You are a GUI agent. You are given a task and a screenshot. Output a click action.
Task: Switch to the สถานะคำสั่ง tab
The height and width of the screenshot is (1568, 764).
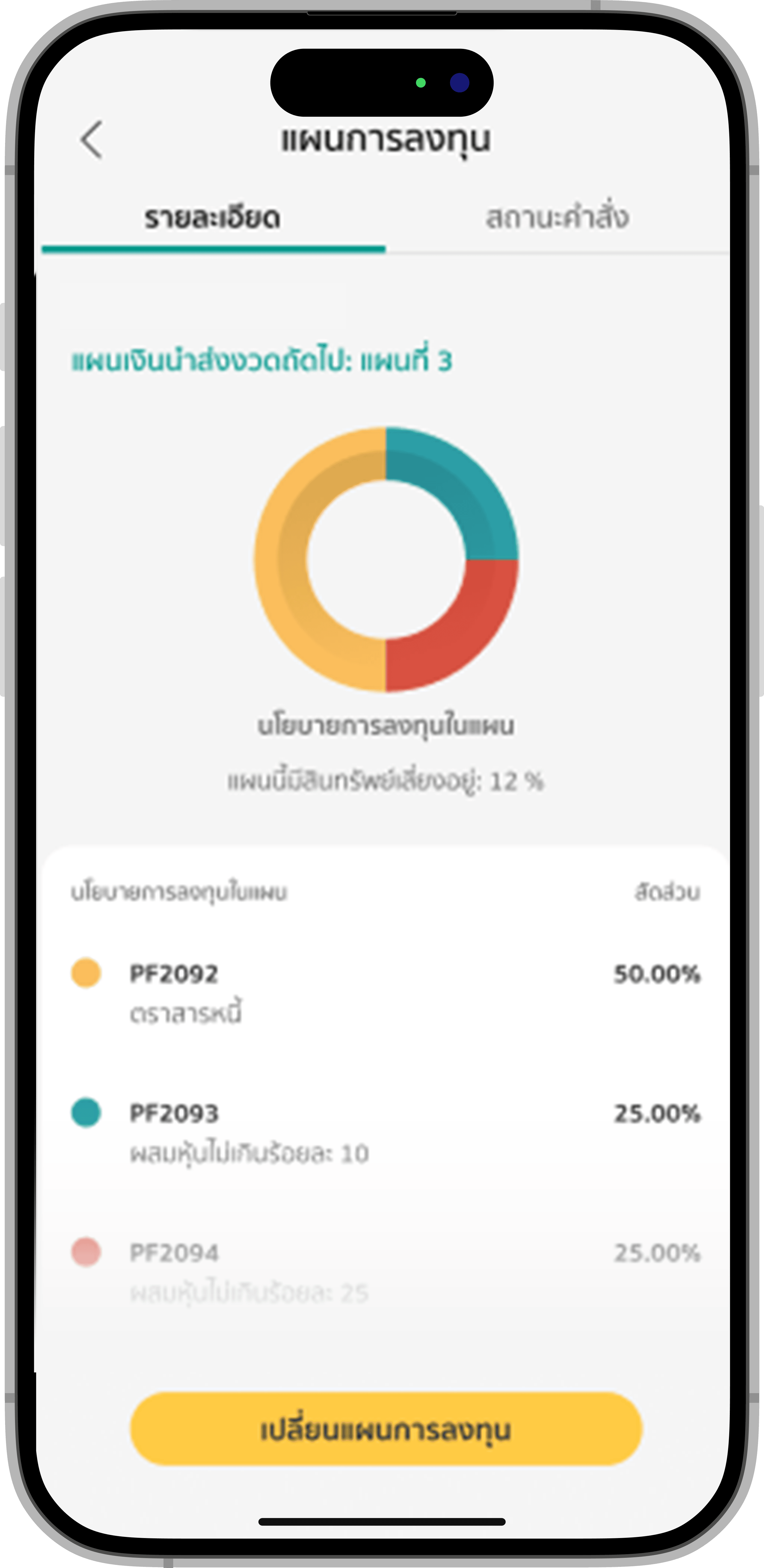point(556,217)
